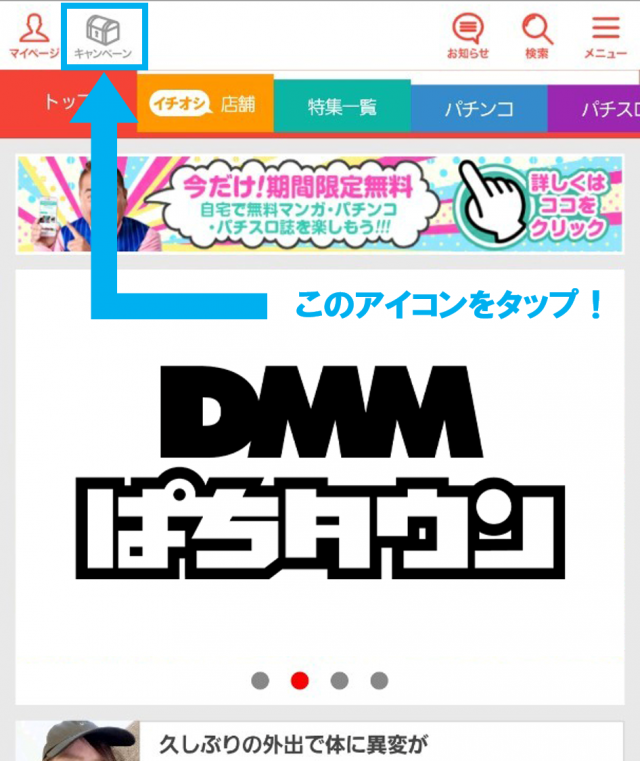The image size is (640, 761).
Task: Switch to the イチオシ店舗 tab
Action: (x=205, y=104)
